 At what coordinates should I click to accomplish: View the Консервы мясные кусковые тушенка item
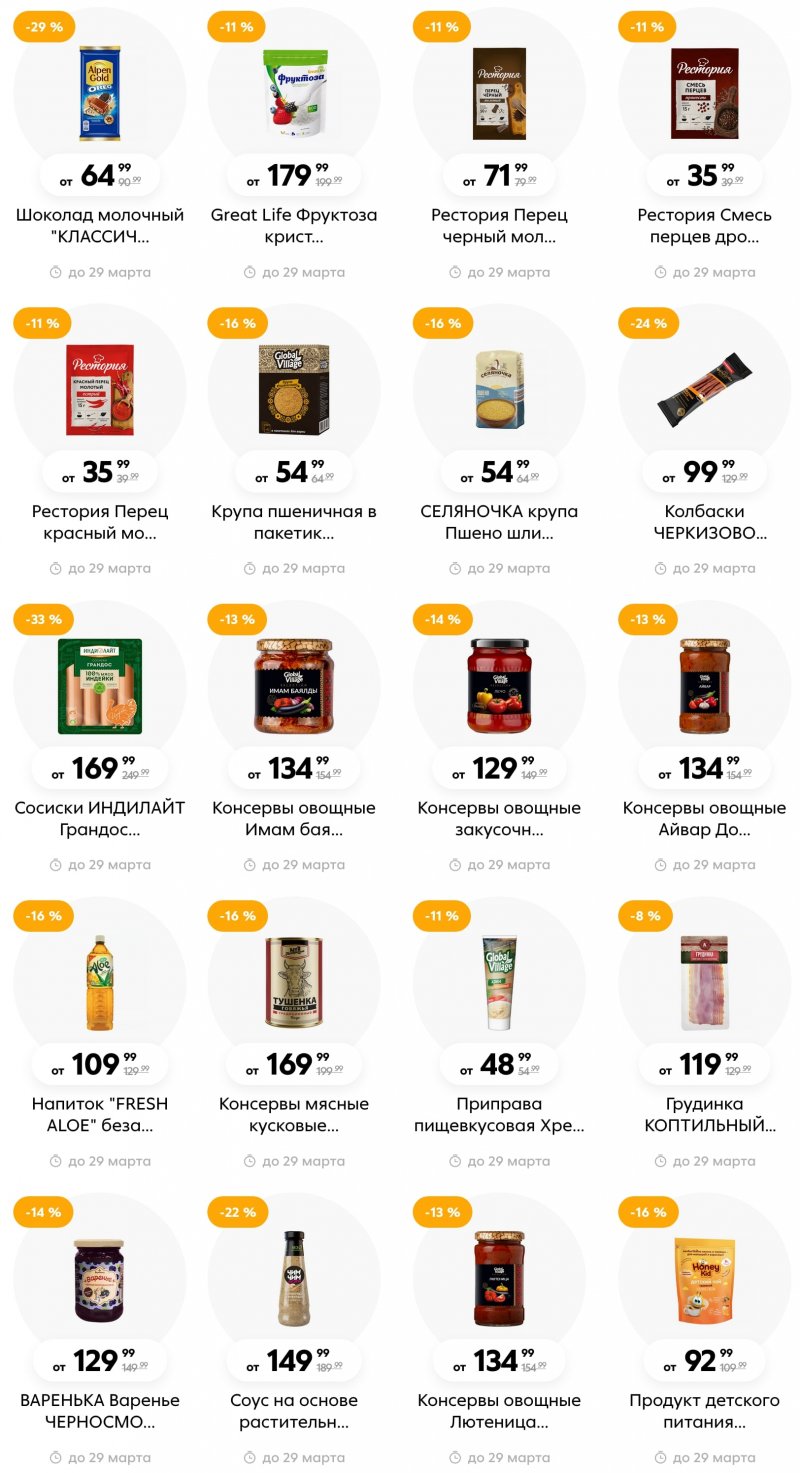point(294,982)
